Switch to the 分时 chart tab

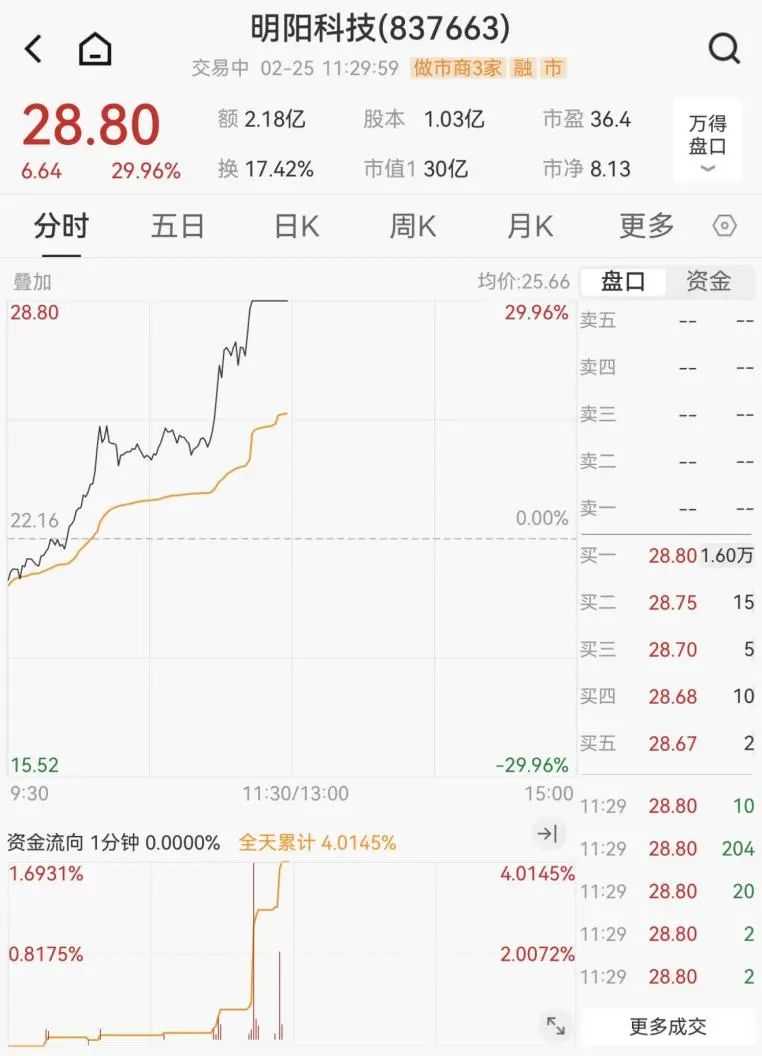point(61,227)
